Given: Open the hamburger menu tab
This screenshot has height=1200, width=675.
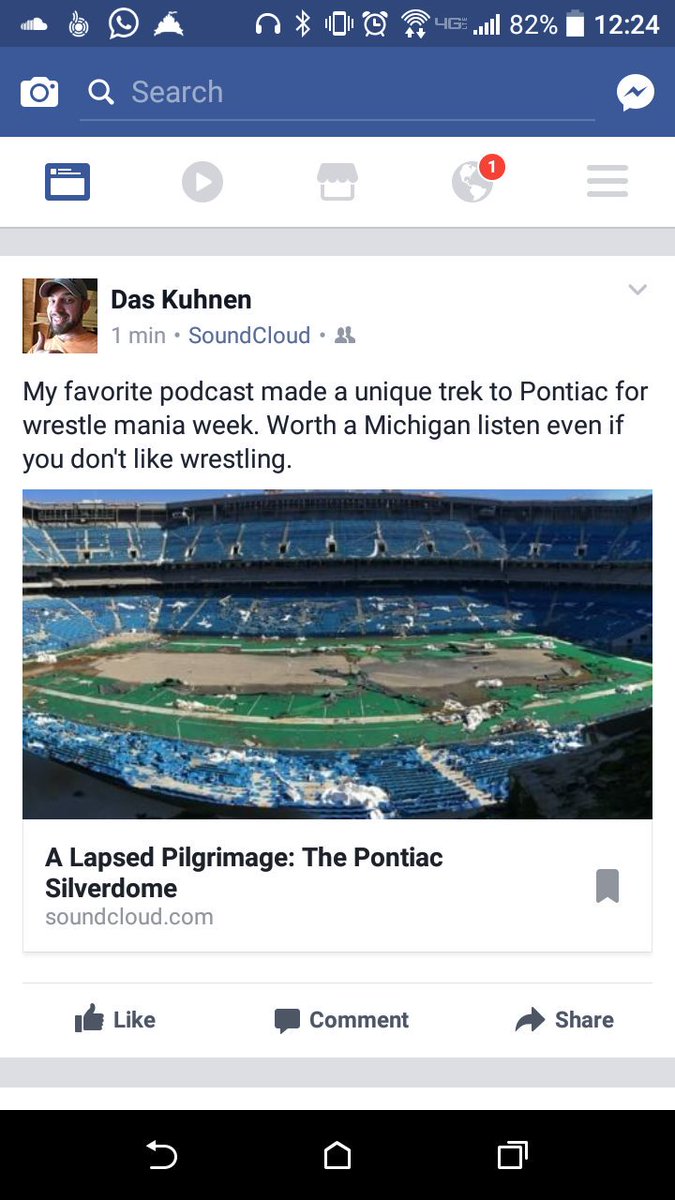Looking at the screenshot, I should (x=607, y=182).
